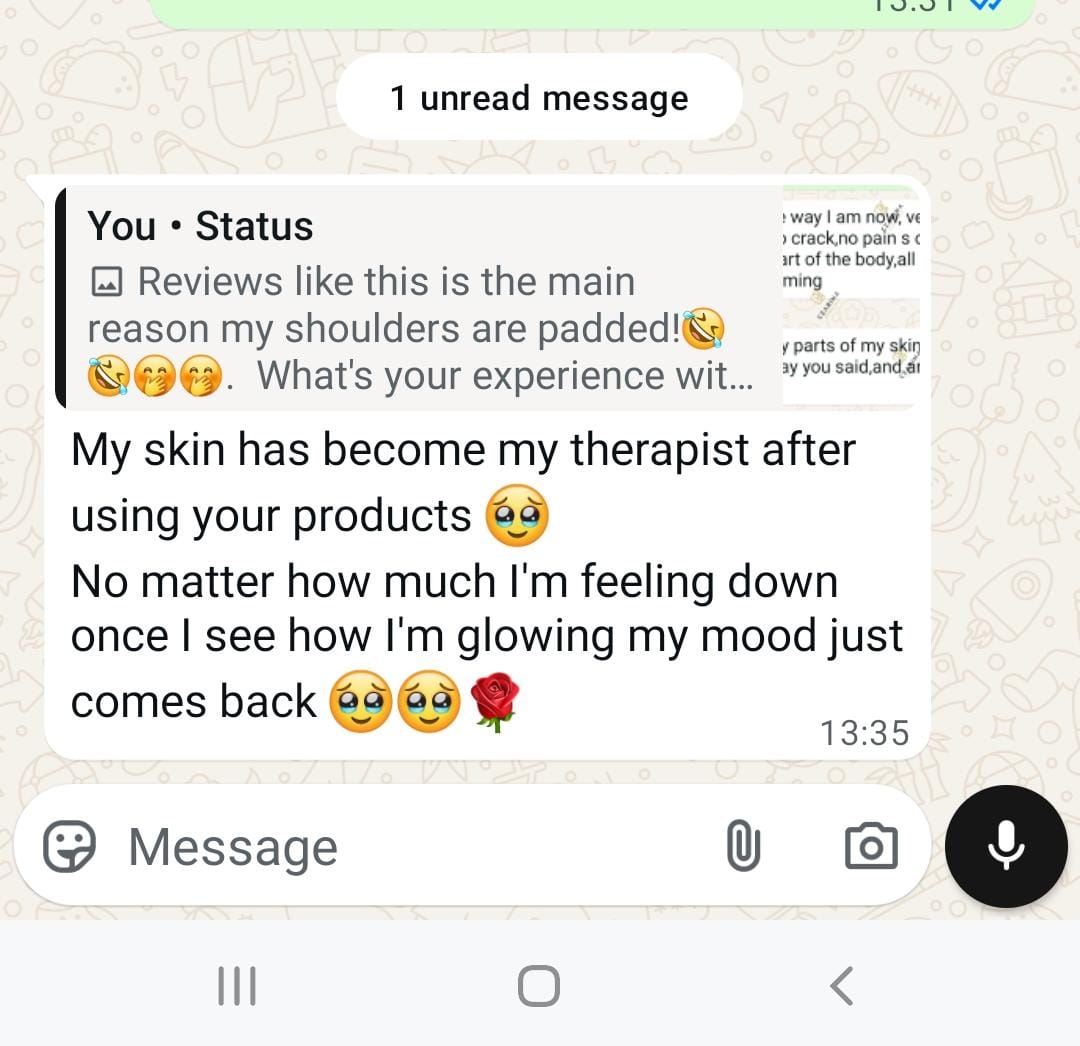Viewport: 1080px width, 1046px height.
Task: Show recent apps from the navigation bar
Action: pos(237,986)
